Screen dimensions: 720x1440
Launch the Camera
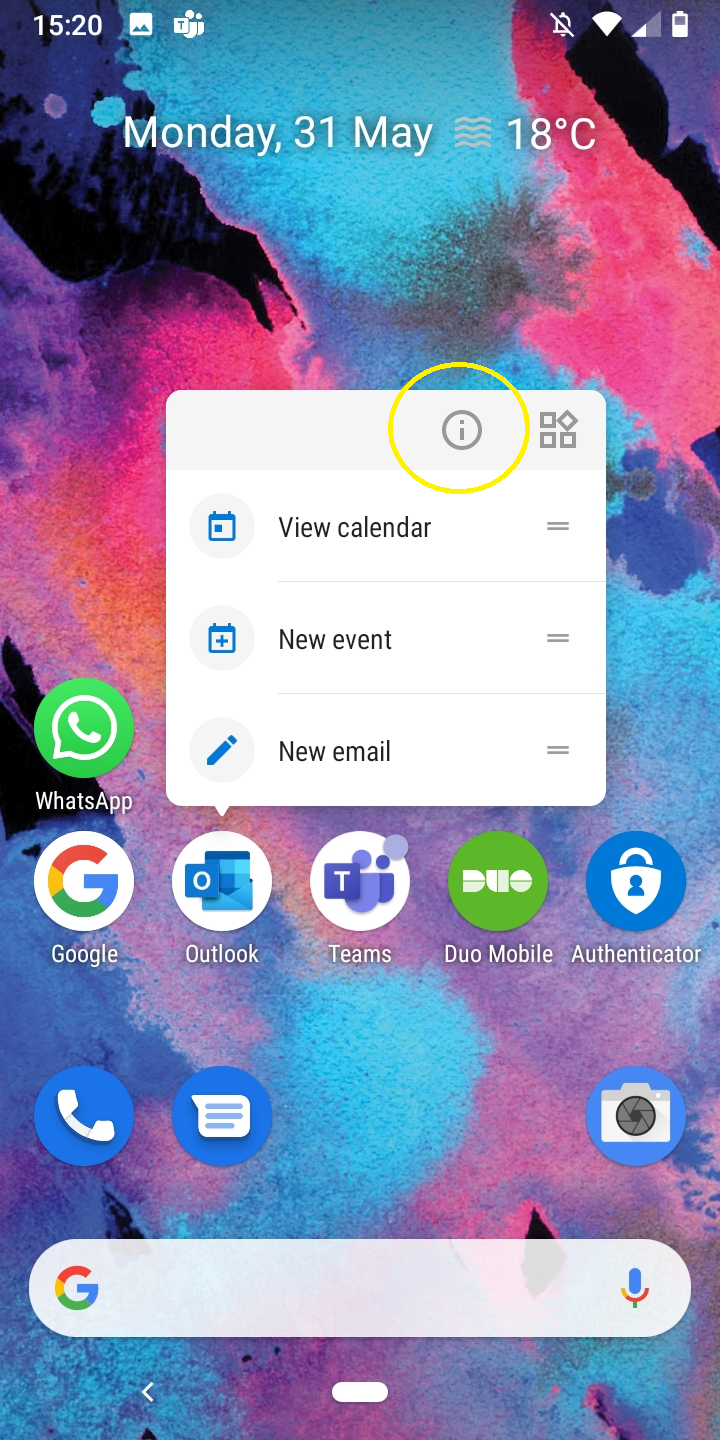coord(636,1116)
